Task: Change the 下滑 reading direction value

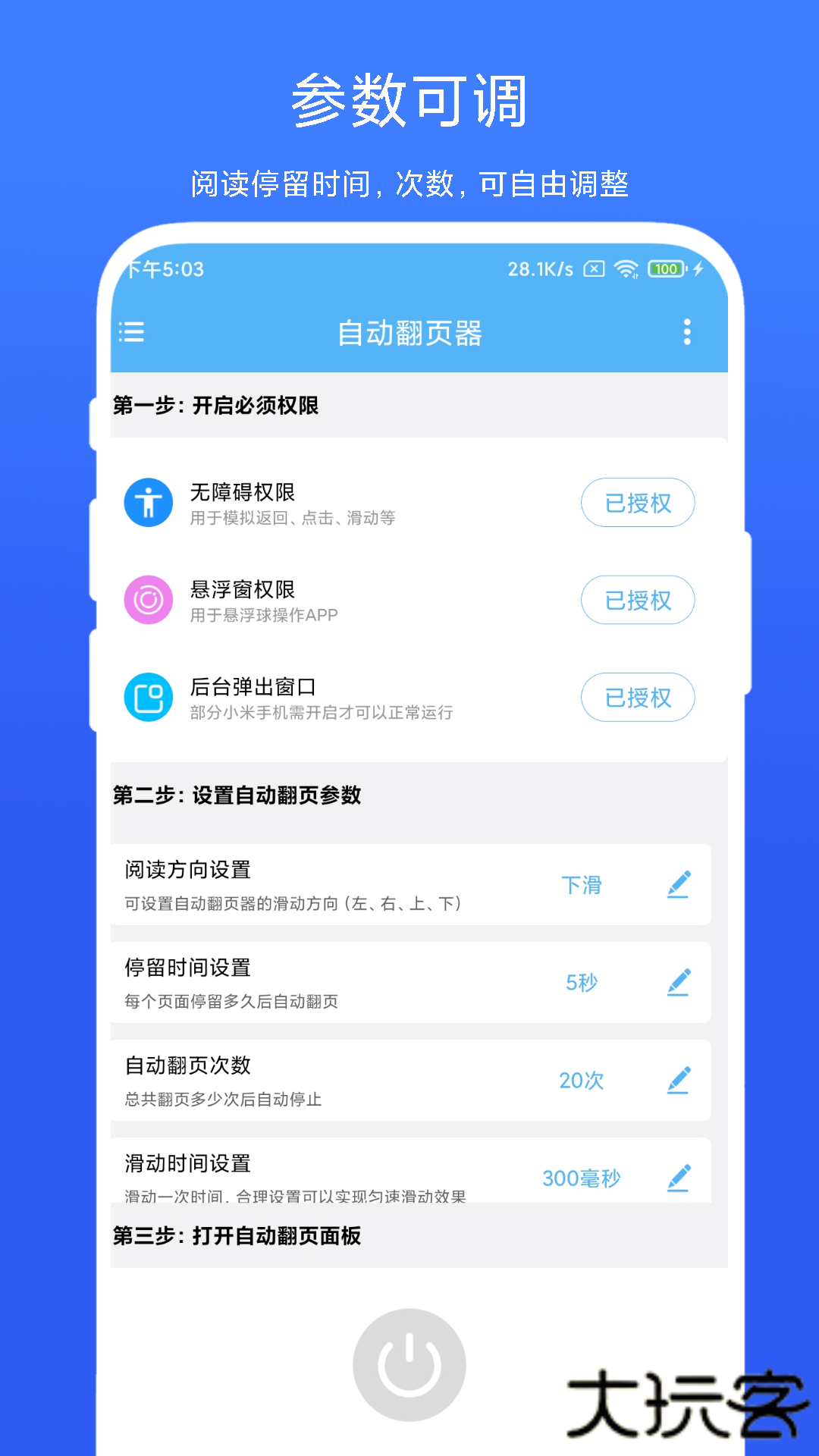Action: point(582,884)
